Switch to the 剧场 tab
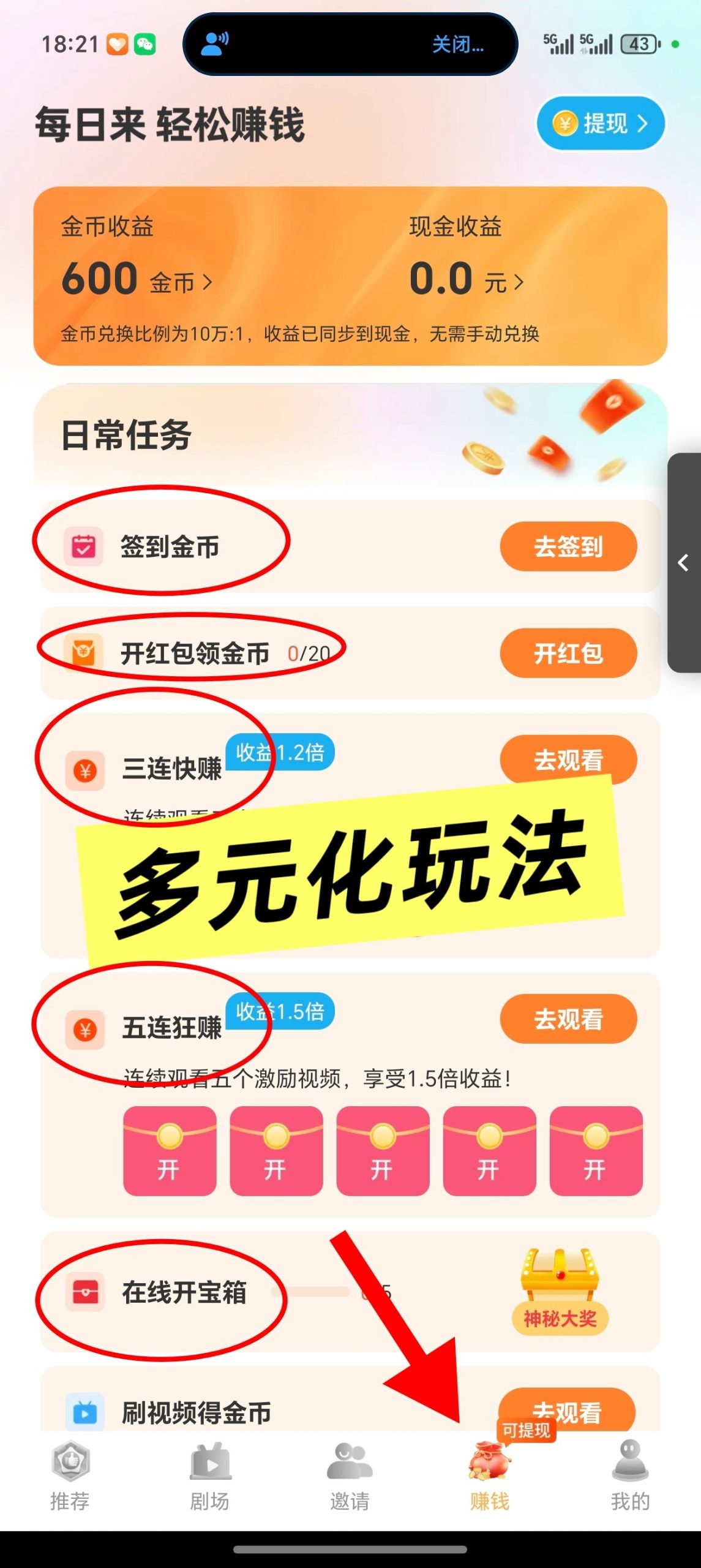Screen dimensions: 701x1568 pos(209,1476)
